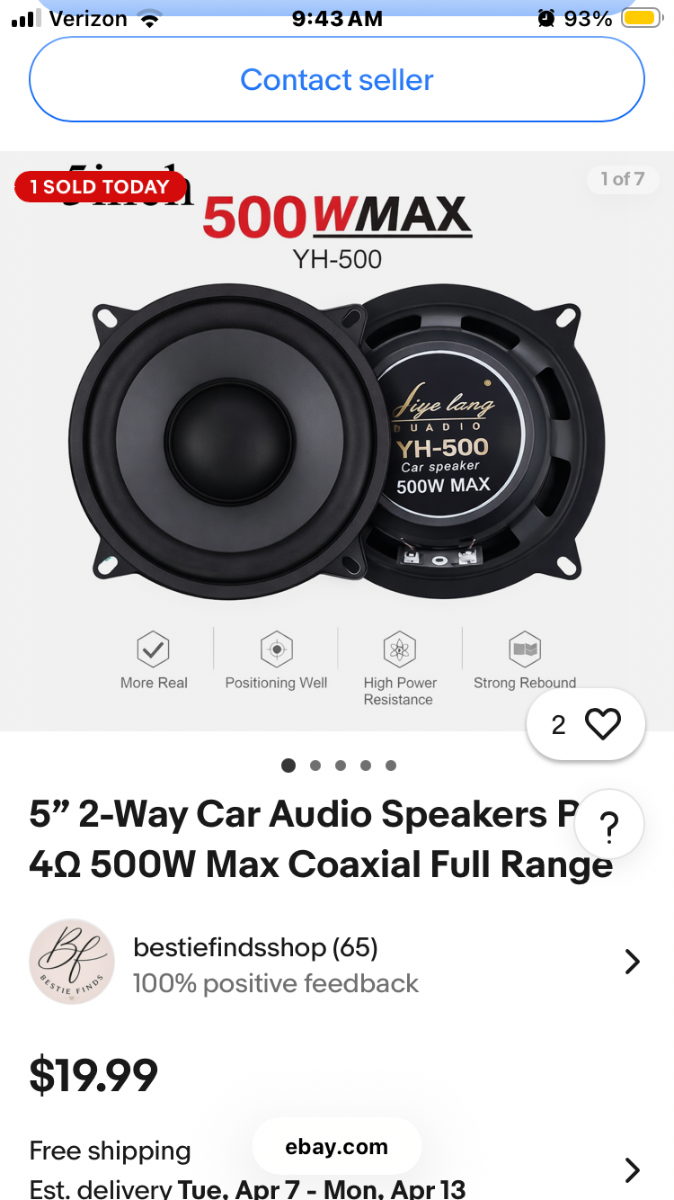Expand the free shipping delivery details
674x1200 pixels.
[631, 1169]
